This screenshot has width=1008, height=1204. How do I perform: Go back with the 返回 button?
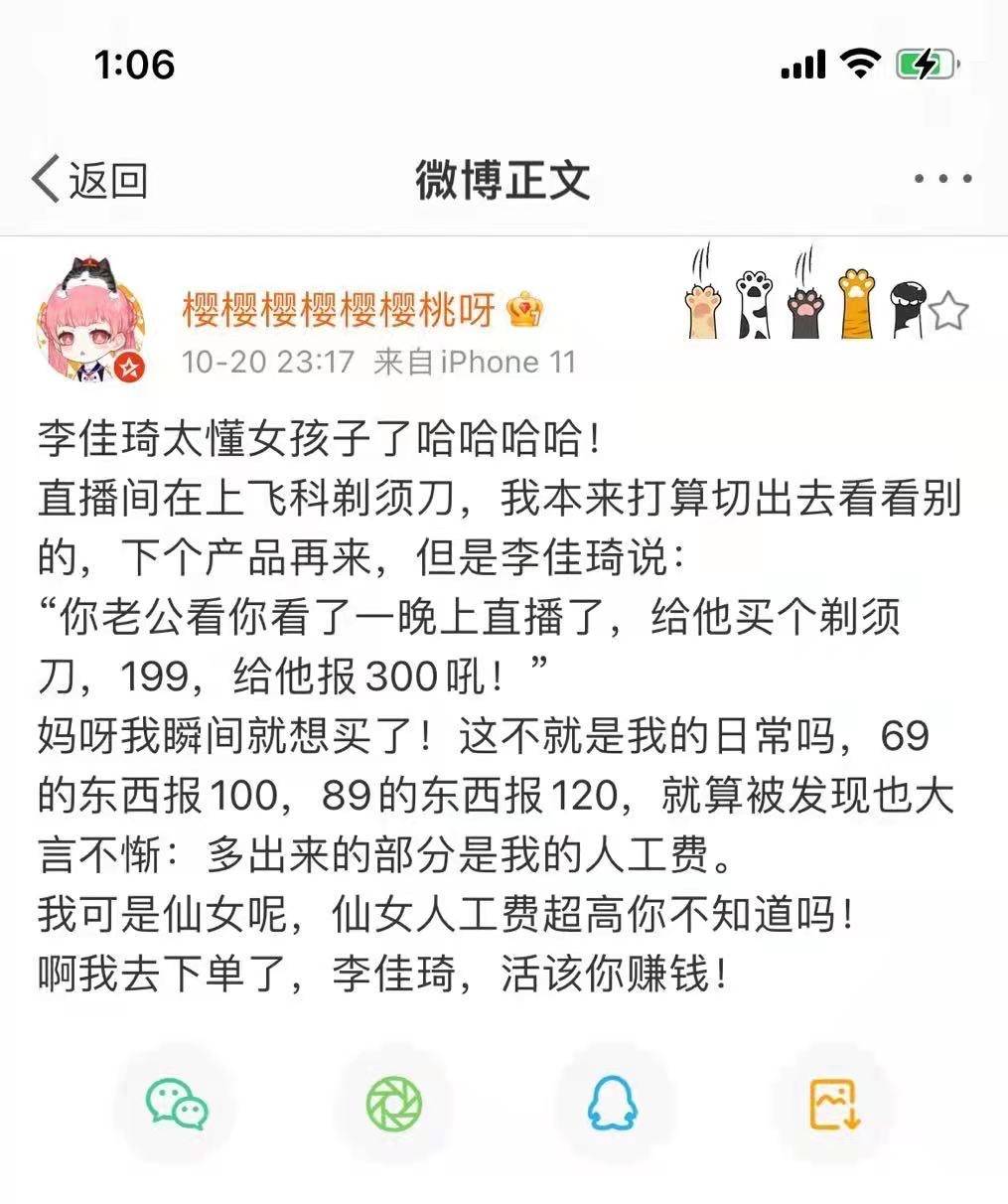pos(89,181)
